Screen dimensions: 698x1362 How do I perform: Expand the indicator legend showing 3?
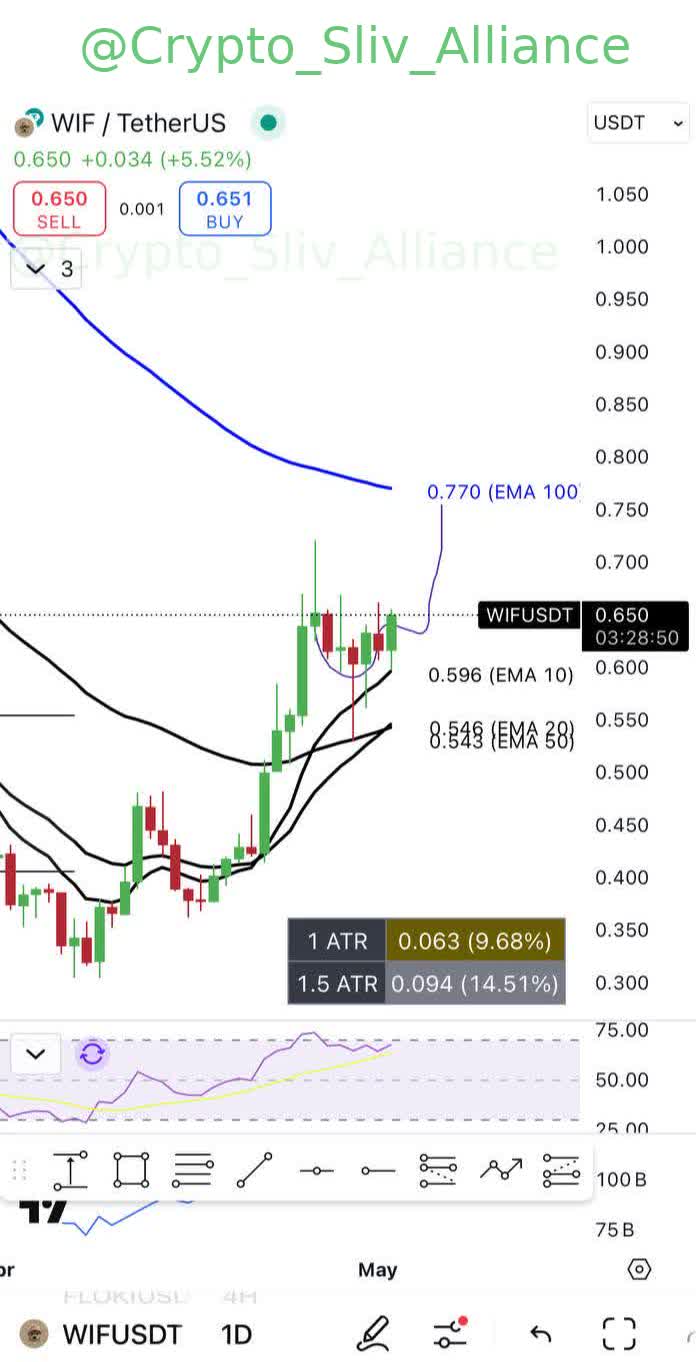coord(46,269)
